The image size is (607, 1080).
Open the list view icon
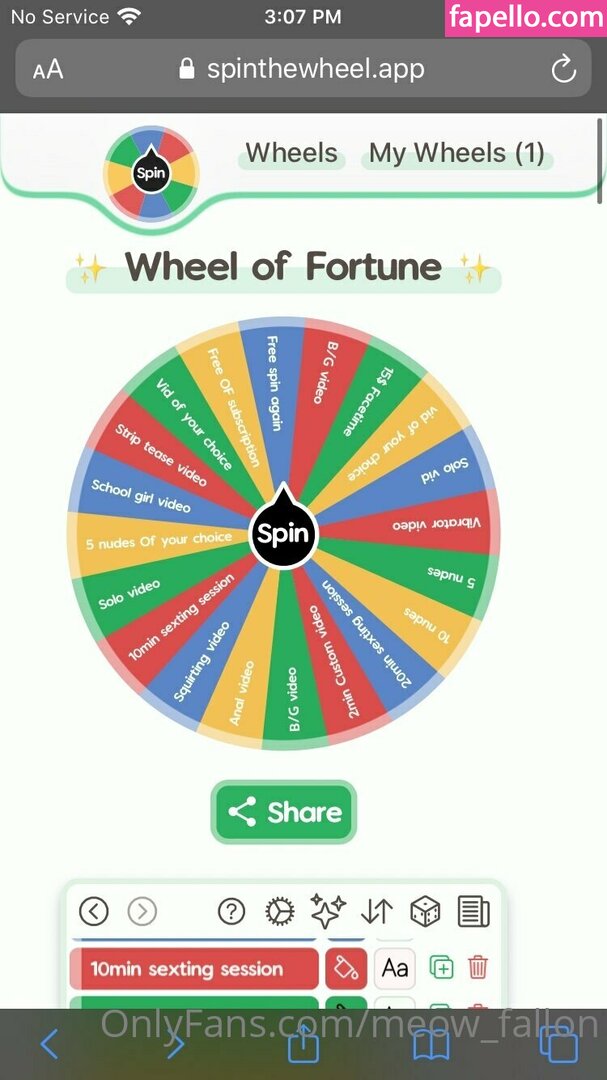point(473,911)
